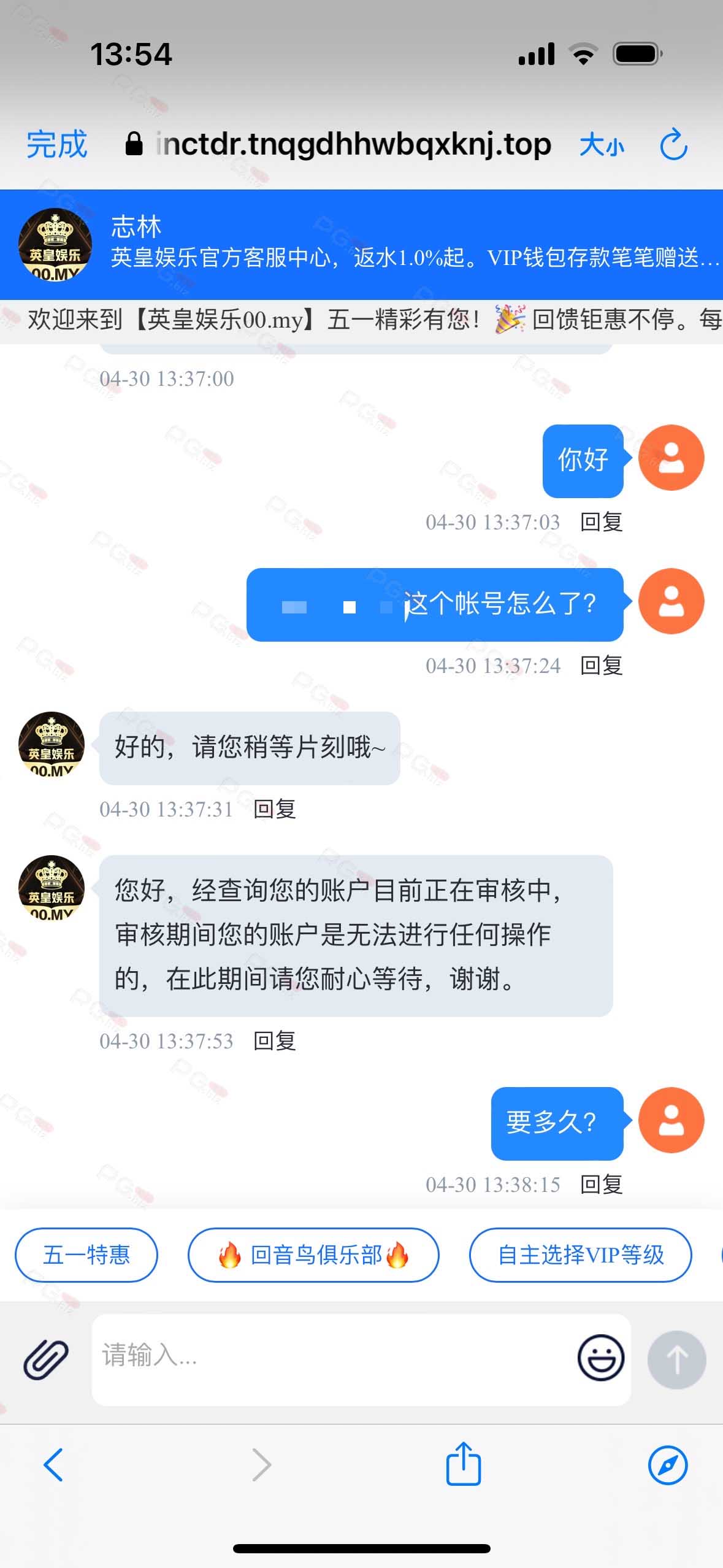Image resolution: width=723 pixels, height=1568 pixels.
Task: Choose the 自主选择VIP等级 chip
Action: tap(581, 1255)
